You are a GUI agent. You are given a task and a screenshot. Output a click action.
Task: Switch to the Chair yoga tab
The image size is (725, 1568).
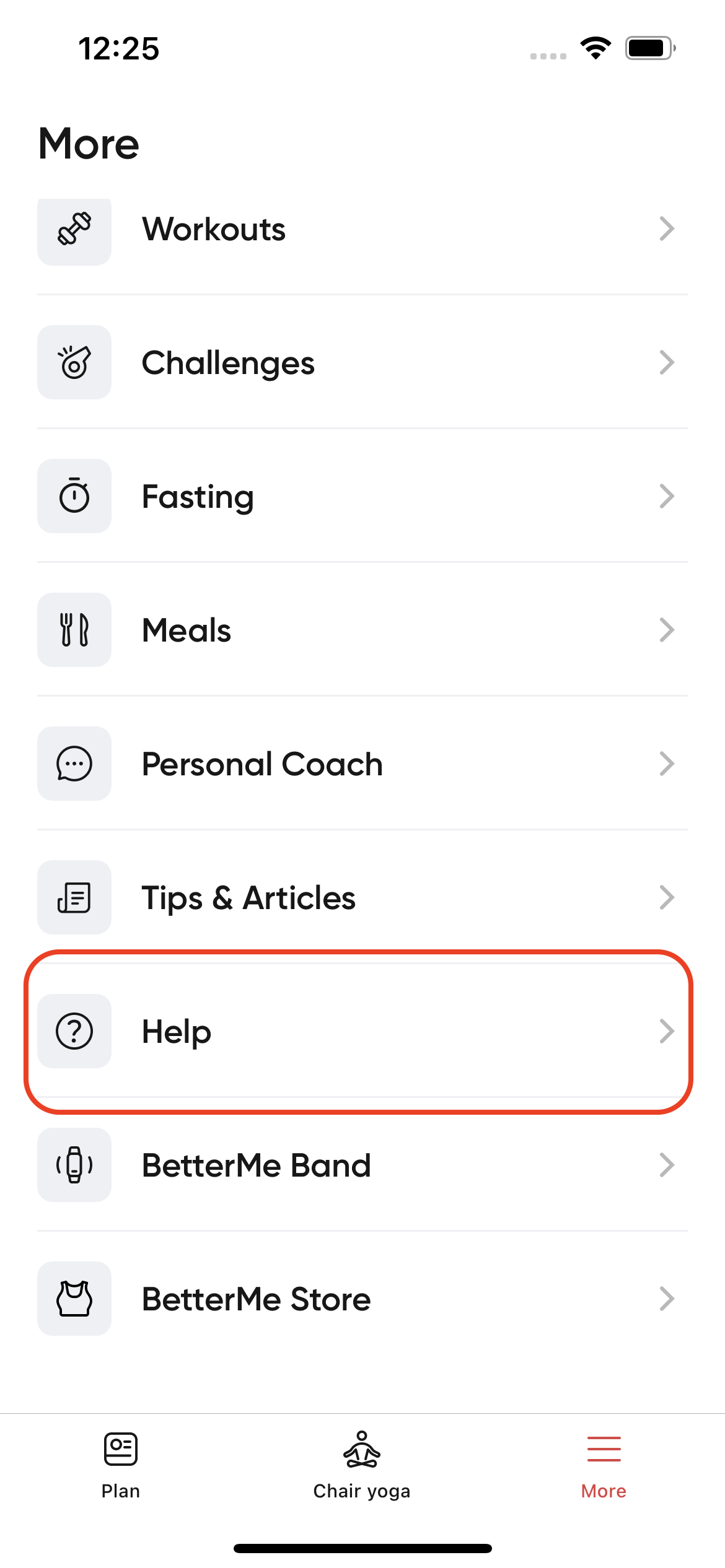pyautogui.click(x=362, y=1465)
